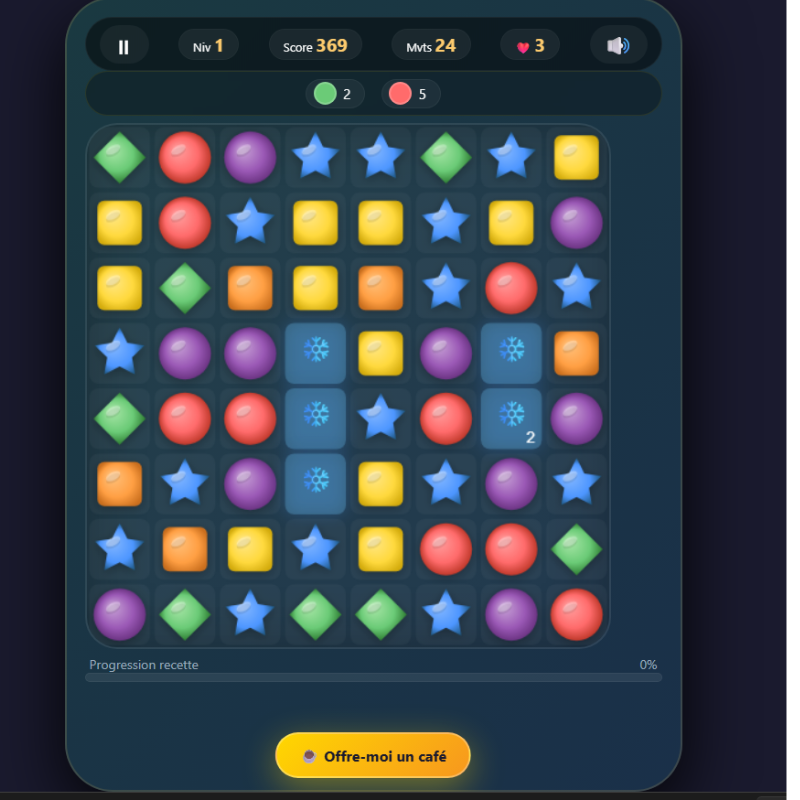Mute the game sound
The height and width of the screenshot is (800, 800).
tap(618, 46)
